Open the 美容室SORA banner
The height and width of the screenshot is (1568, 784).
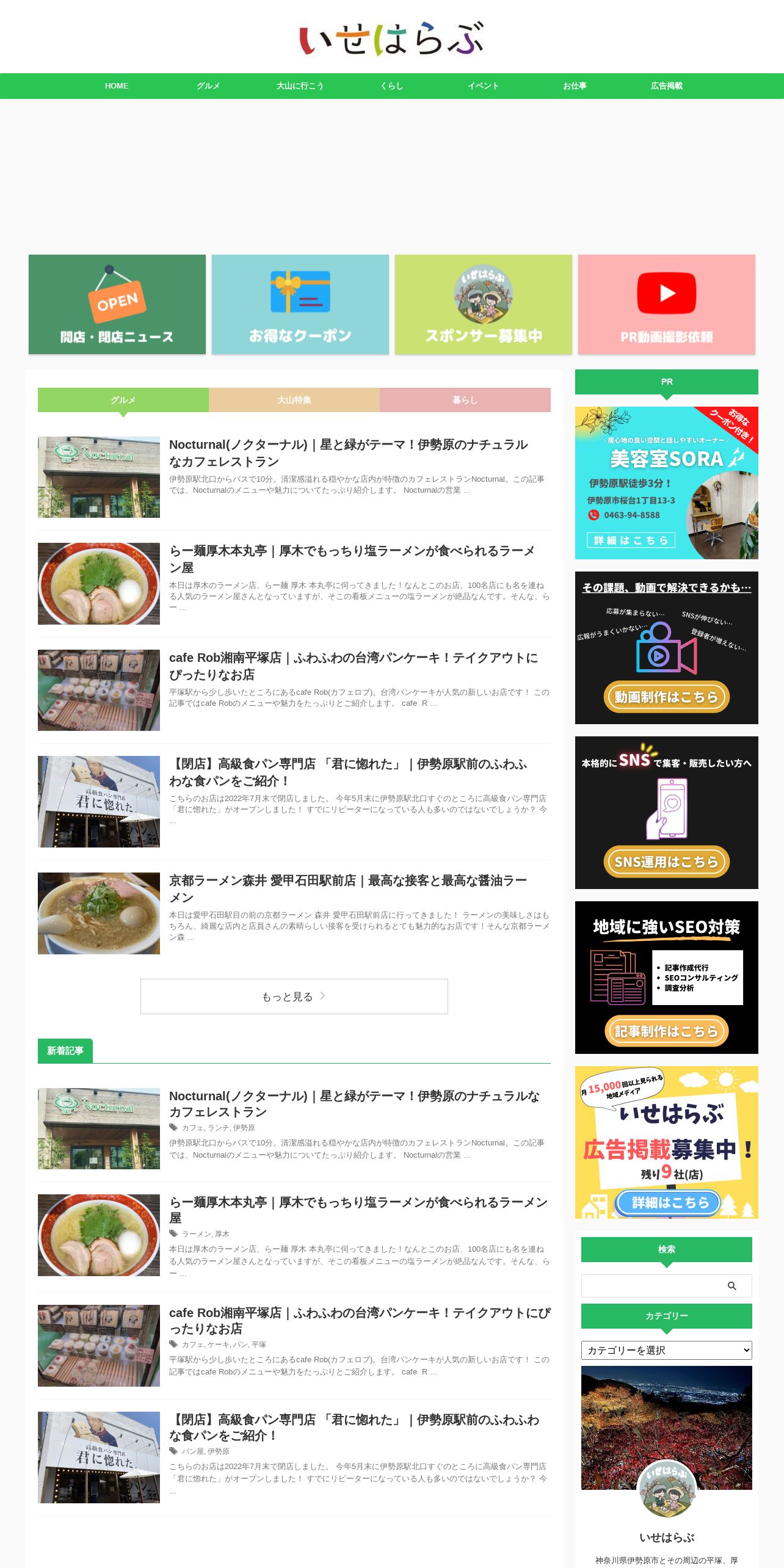tap(667, 483)
